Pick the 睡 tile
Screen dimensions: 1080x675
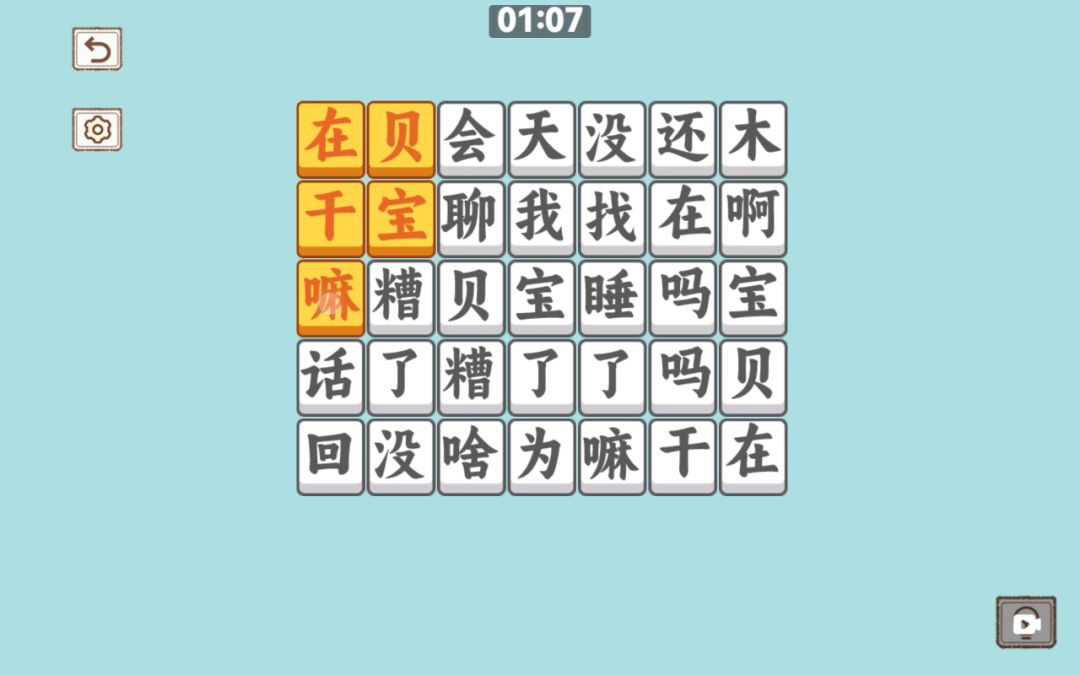point(612,297)
